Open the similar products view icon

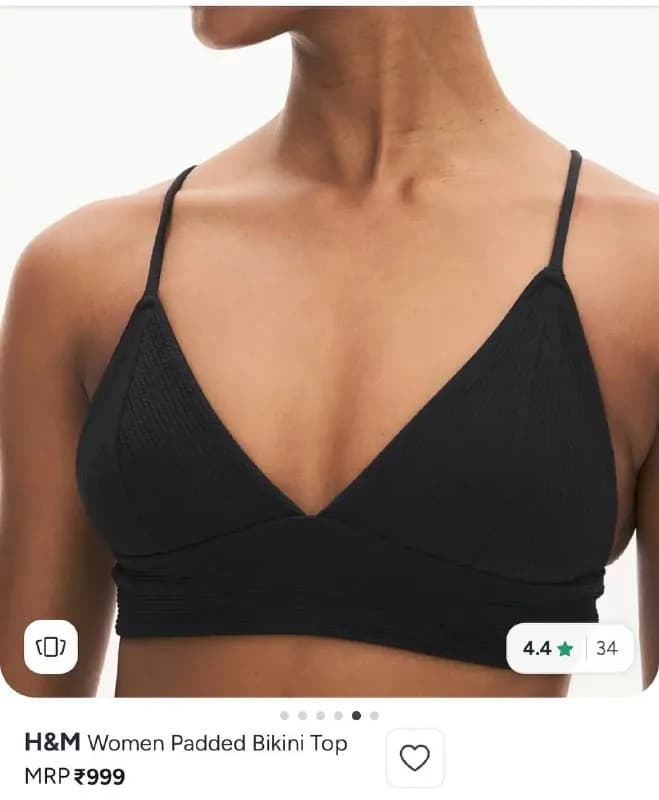(x=50, y=647)
